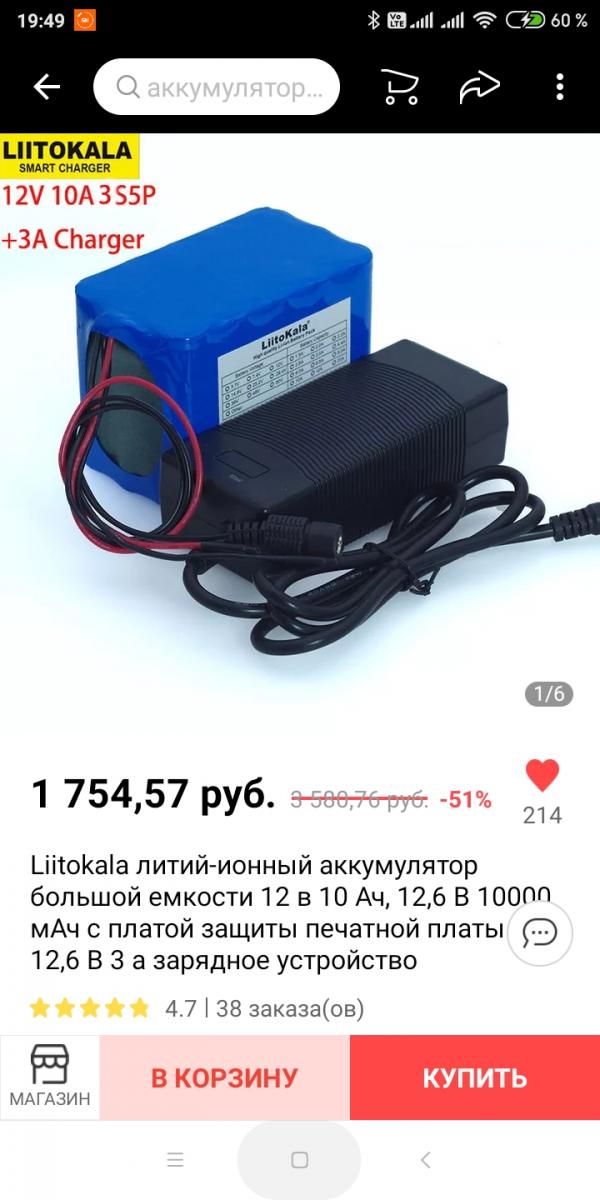Open the chat message bubble
This screenshot has height=1200, width=600.
pos(540,933)
